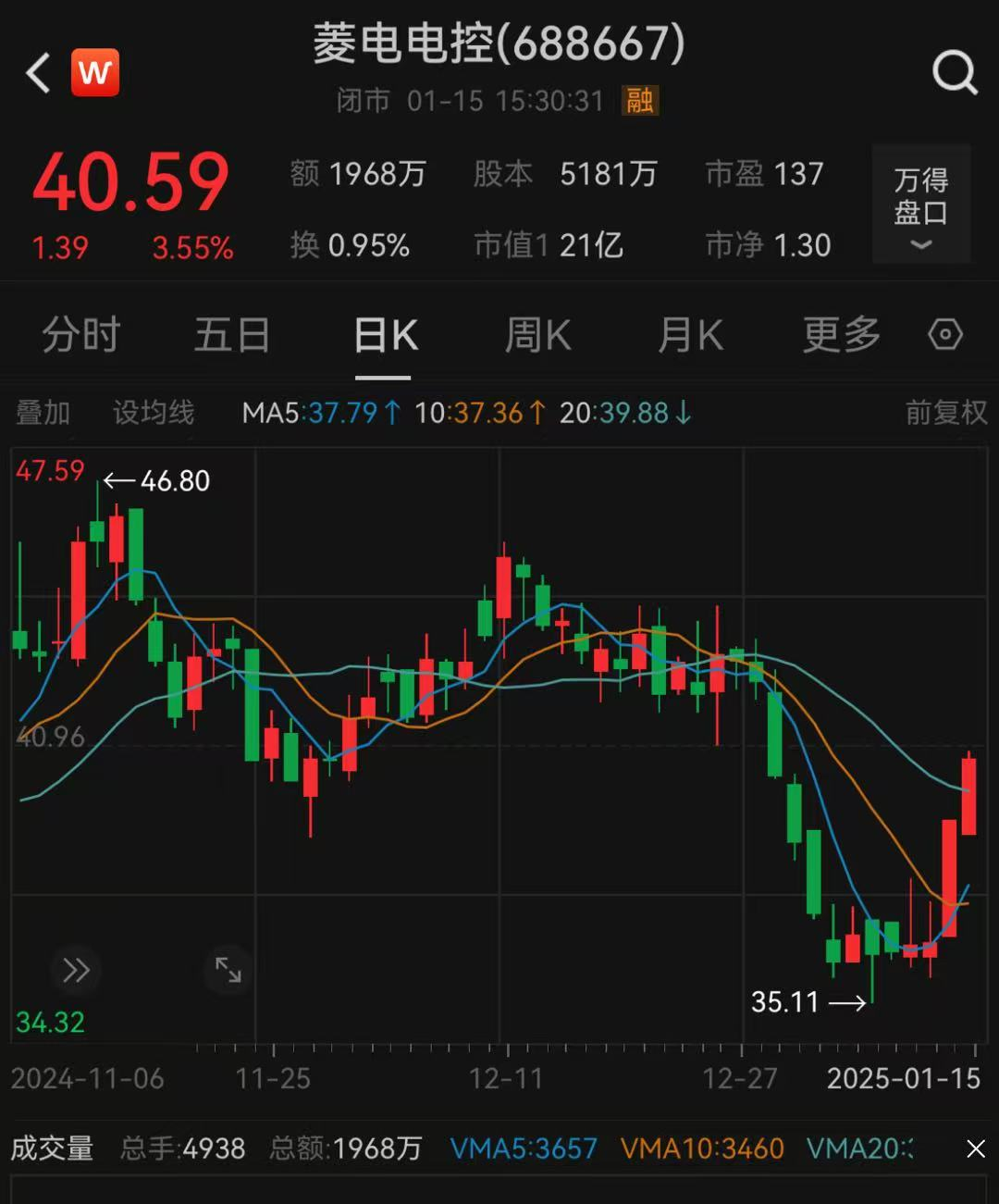
Task: Toggle 设均线 moving average settings
Action: click(x=153, y=414)
